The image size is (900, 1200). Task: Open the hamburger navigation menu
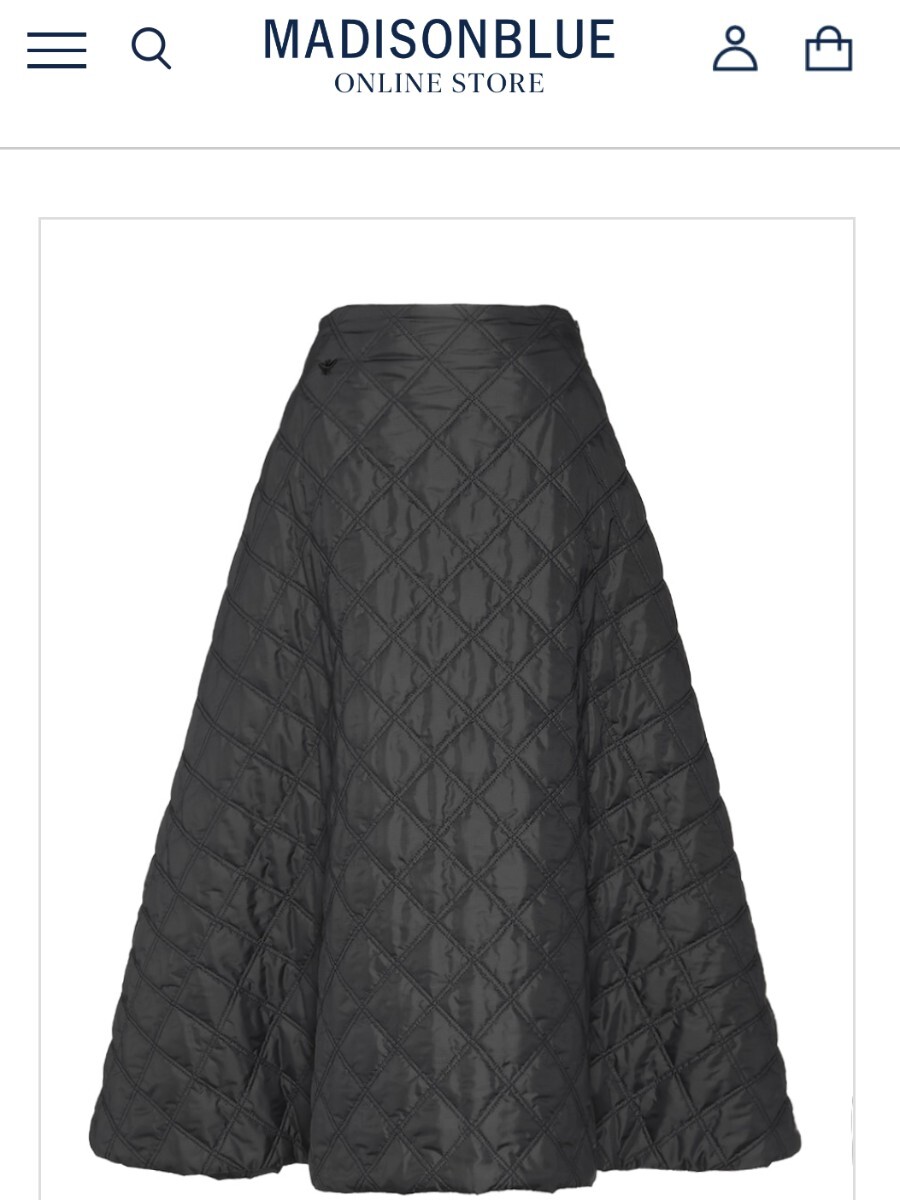[x=57, y=49]
